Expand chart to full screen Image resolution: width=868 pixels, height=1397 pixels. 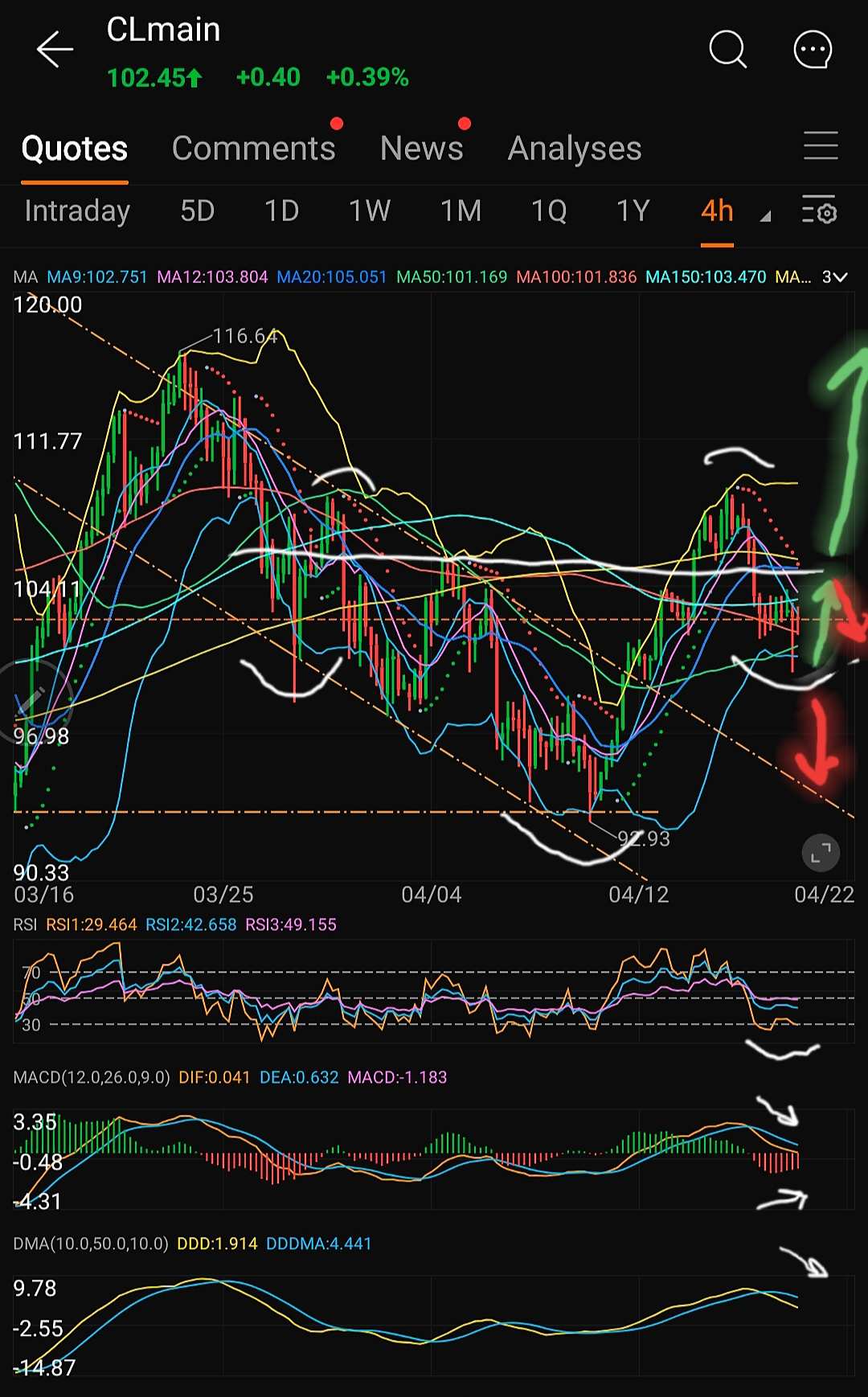point(821,853)
